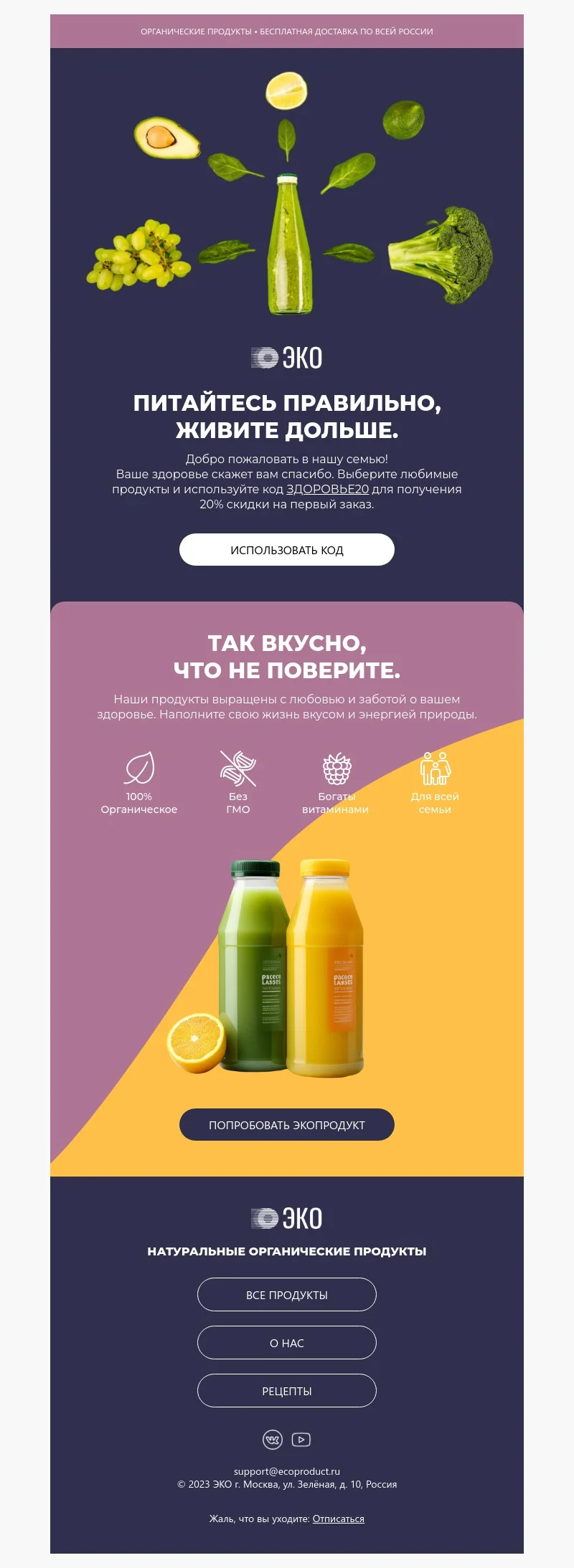The height and width of the screenshot is (1568, 574).
Task: Open the VK social icon
Action: point(273,1439)
